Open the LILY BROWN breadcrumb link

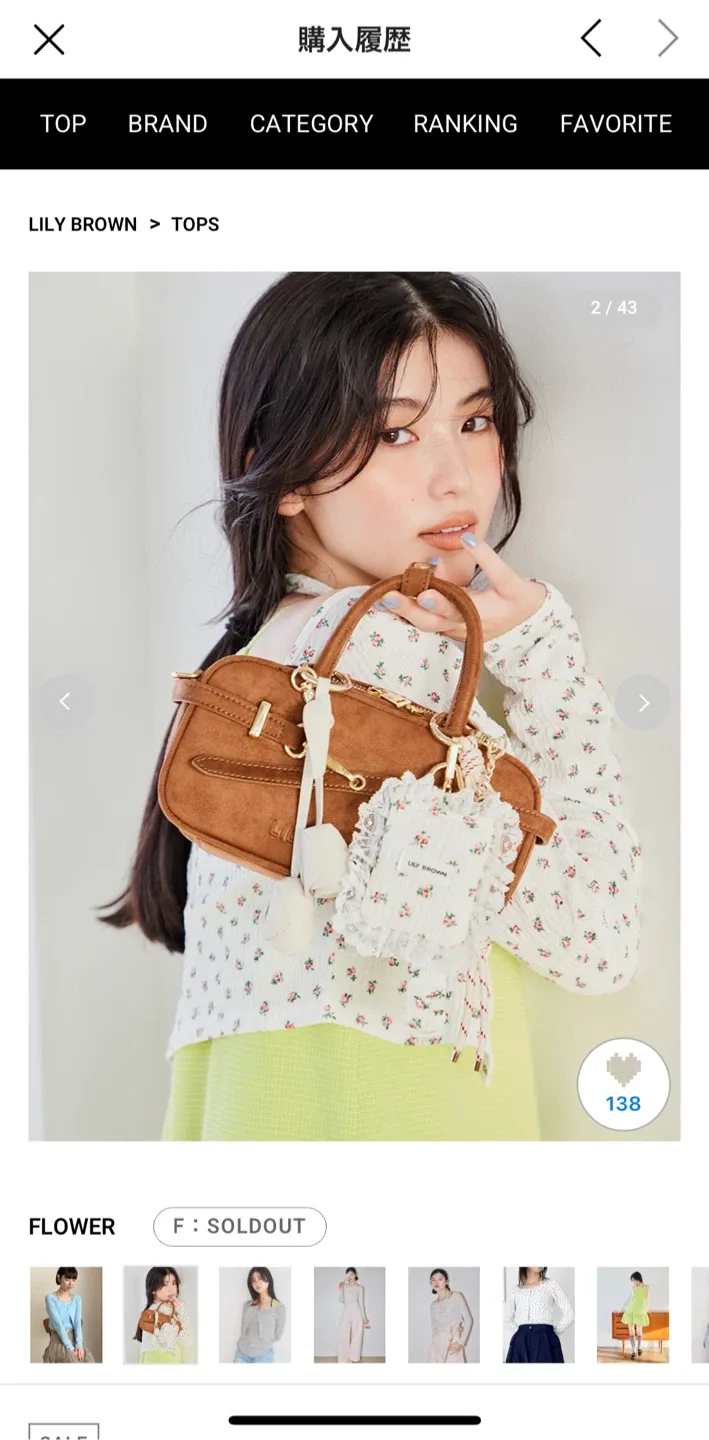(x=82, y=224)
